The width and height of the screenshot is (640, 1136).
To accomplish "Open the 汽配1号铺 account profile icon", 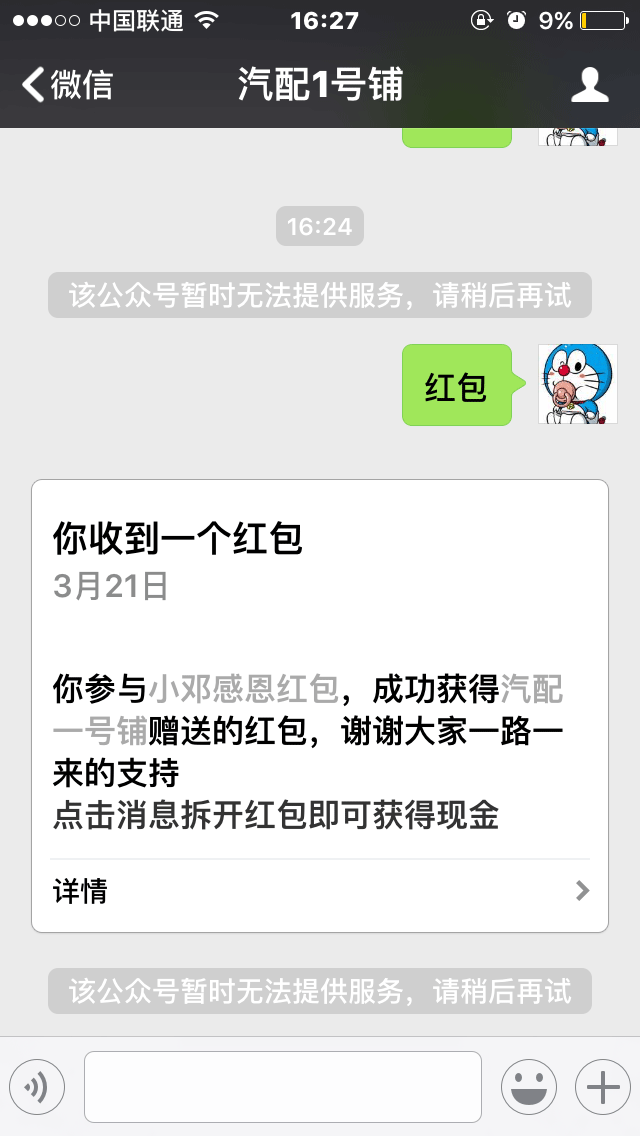I will pyautogui.click(x=589, y=85).
